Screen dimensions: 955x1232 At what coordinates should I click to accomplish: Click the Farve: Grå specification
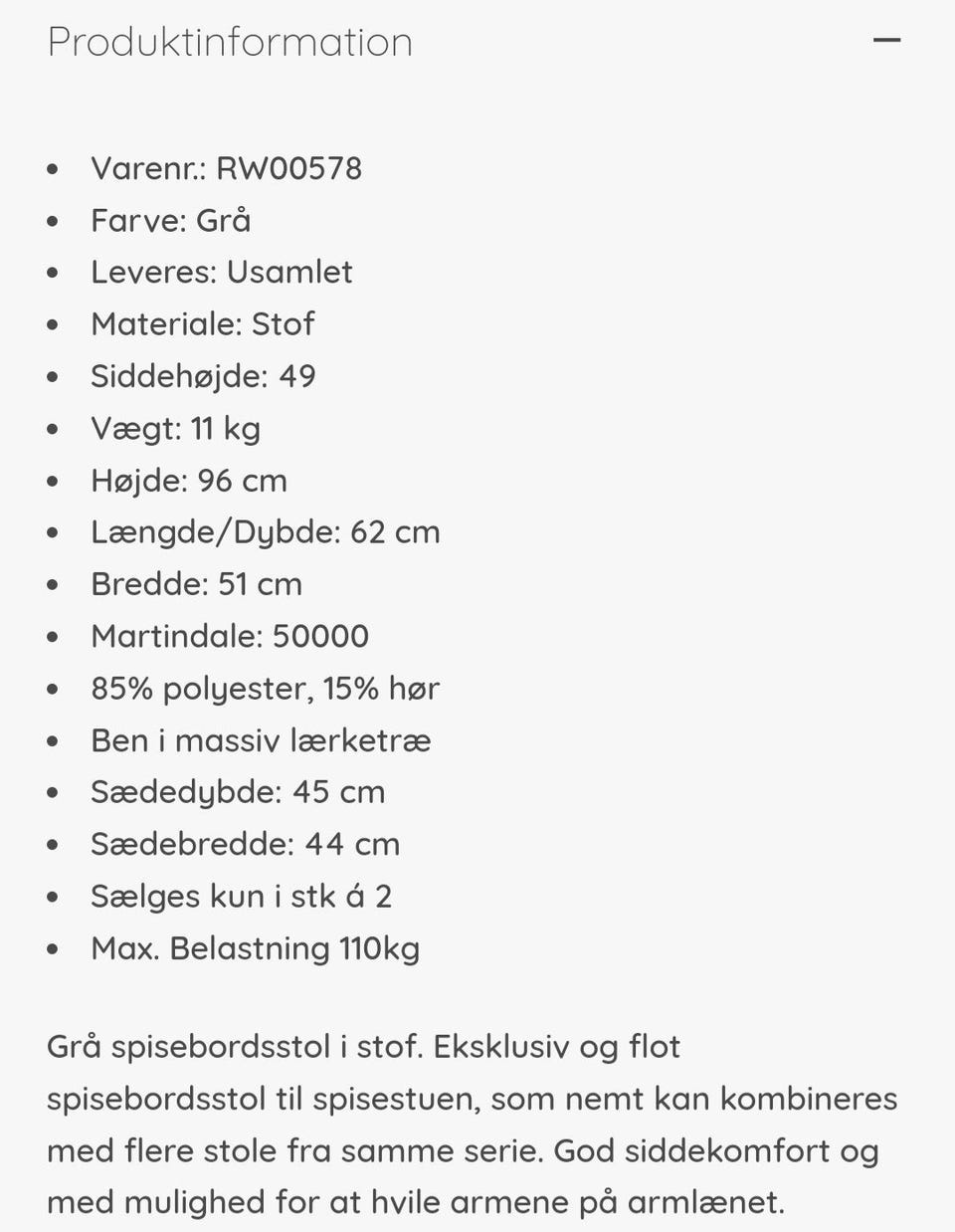(x=172, y=220)
